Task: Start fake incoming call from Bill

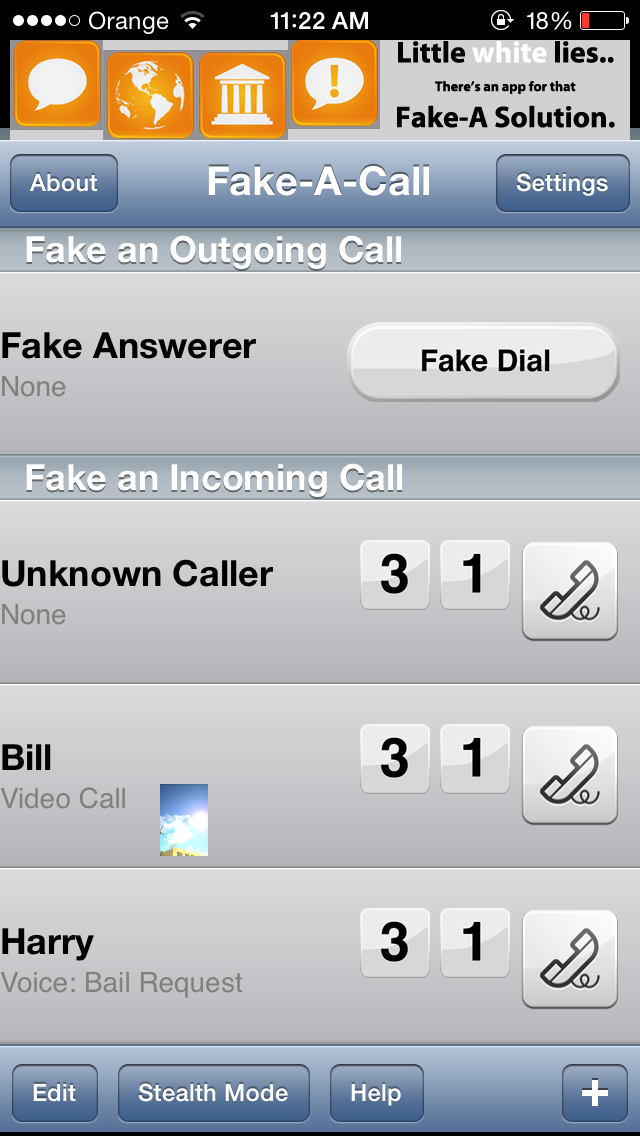Action: coord(570,775)
